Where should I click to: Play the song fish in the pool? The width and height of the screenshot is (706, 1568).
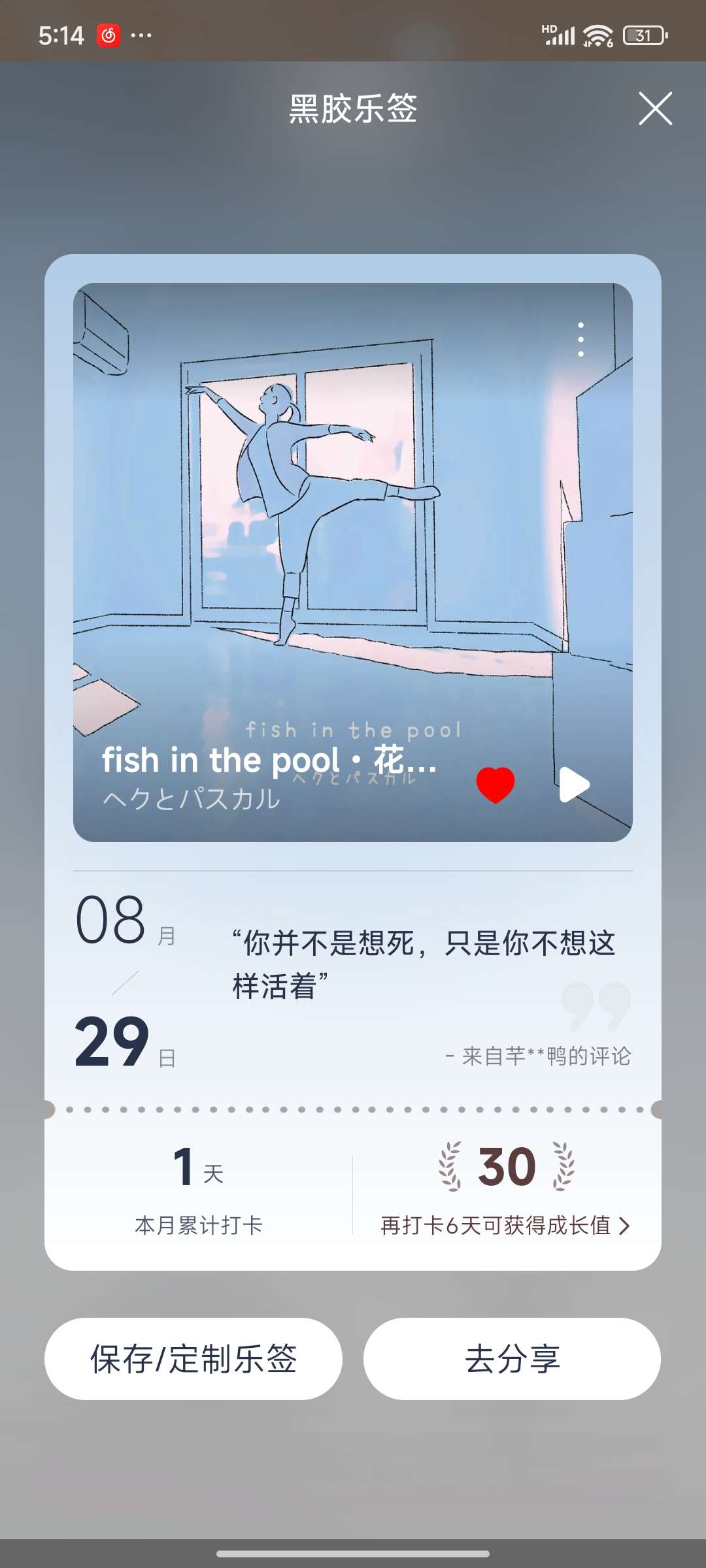pos(574,784)
